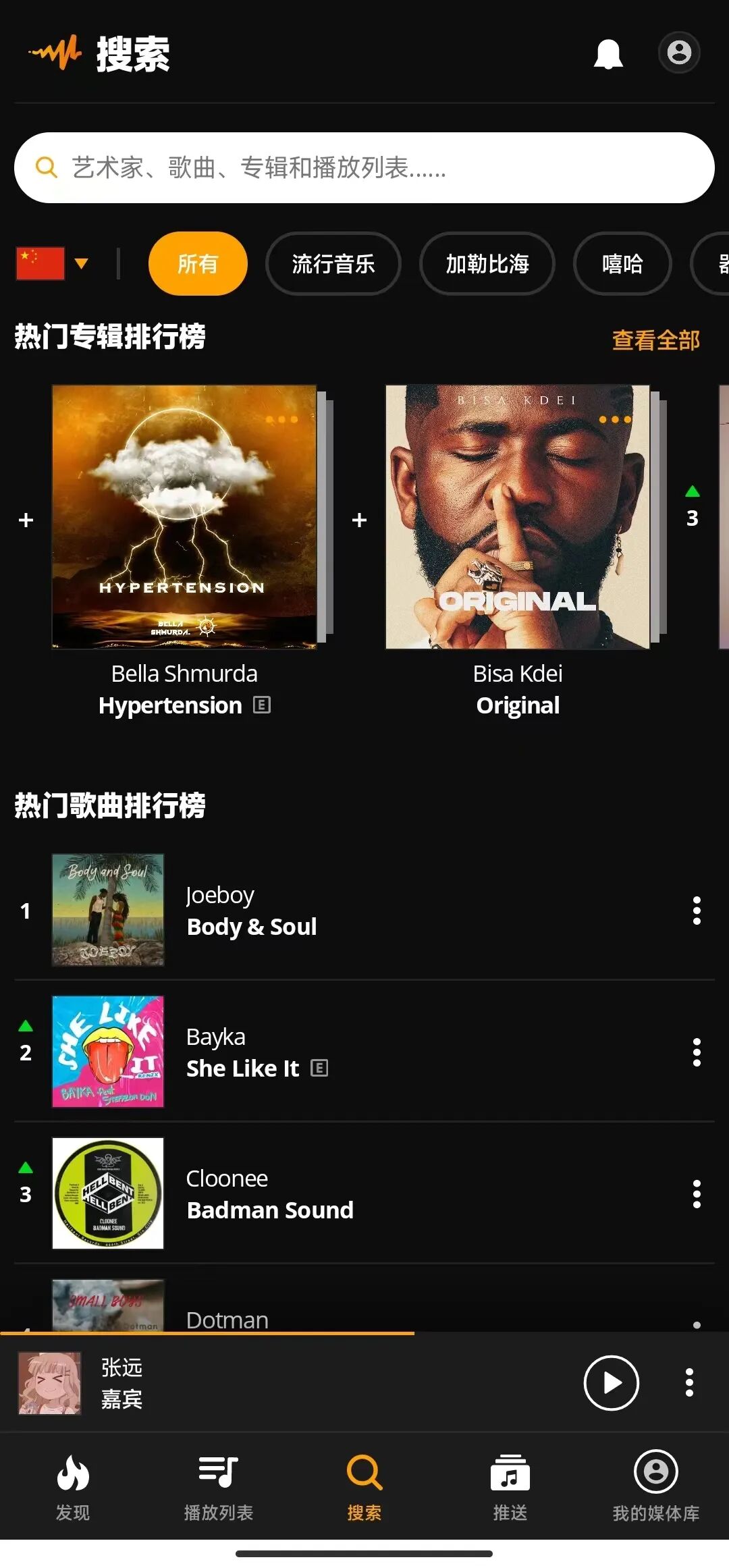Play the song Badman Sound by Cloonee
Viewport: 729px width, 1568px height.
pos(269,1194)
